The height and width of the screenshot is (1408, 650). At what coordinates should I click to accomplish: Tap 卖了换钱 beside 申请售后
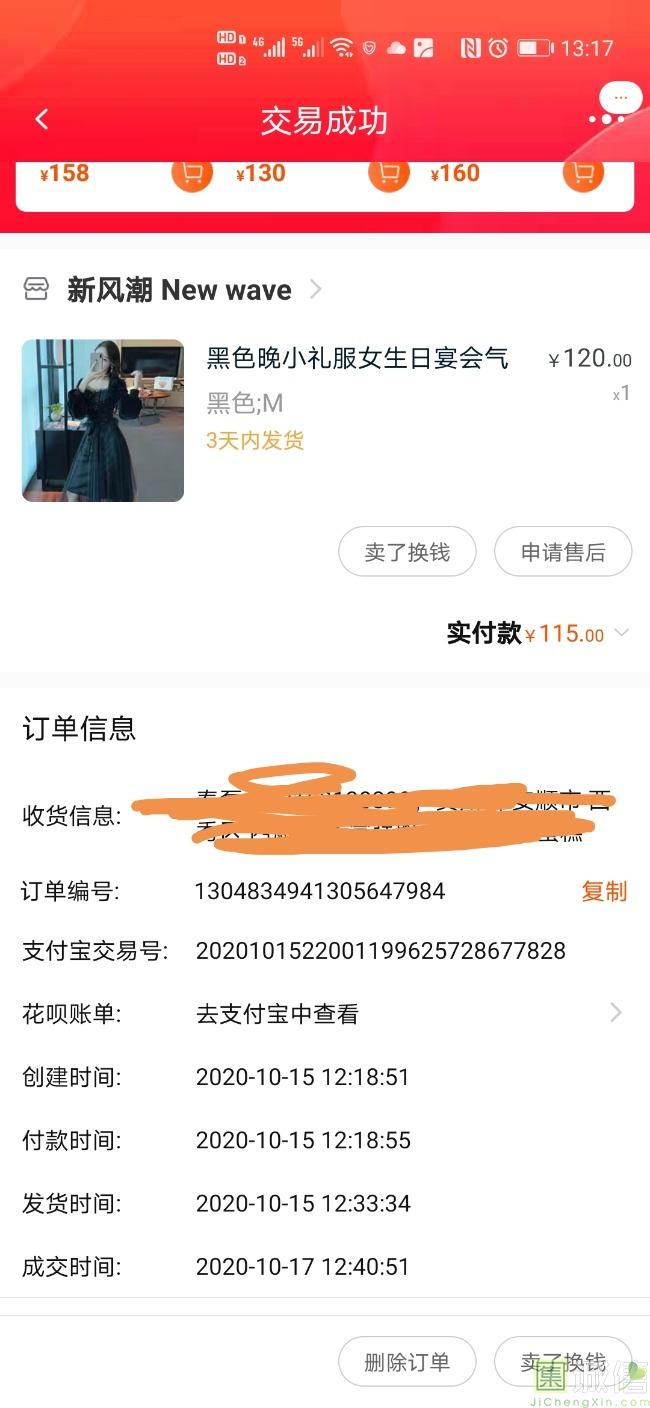pyautogui.click(x=407, y=552)
